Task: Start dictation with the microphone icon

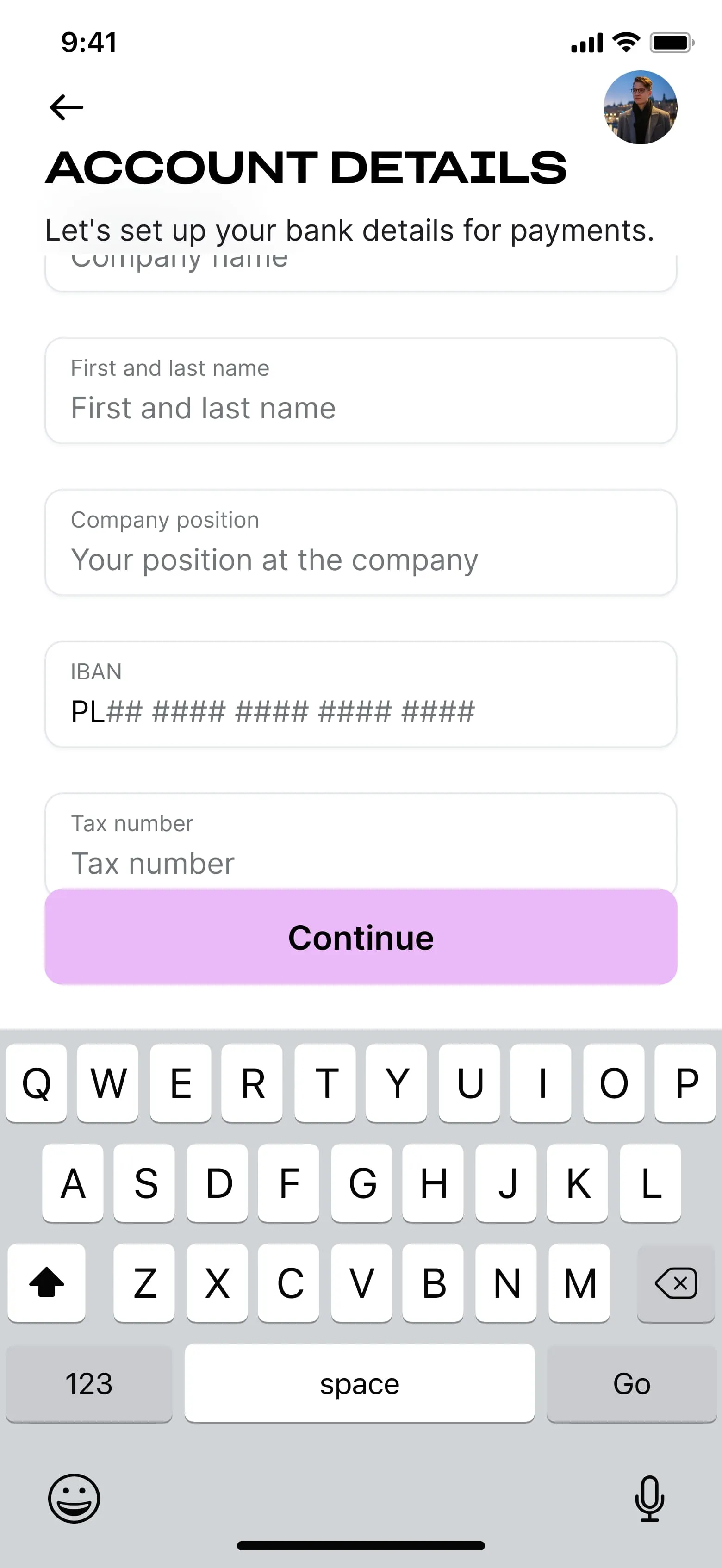Action: pos(649,1498)
